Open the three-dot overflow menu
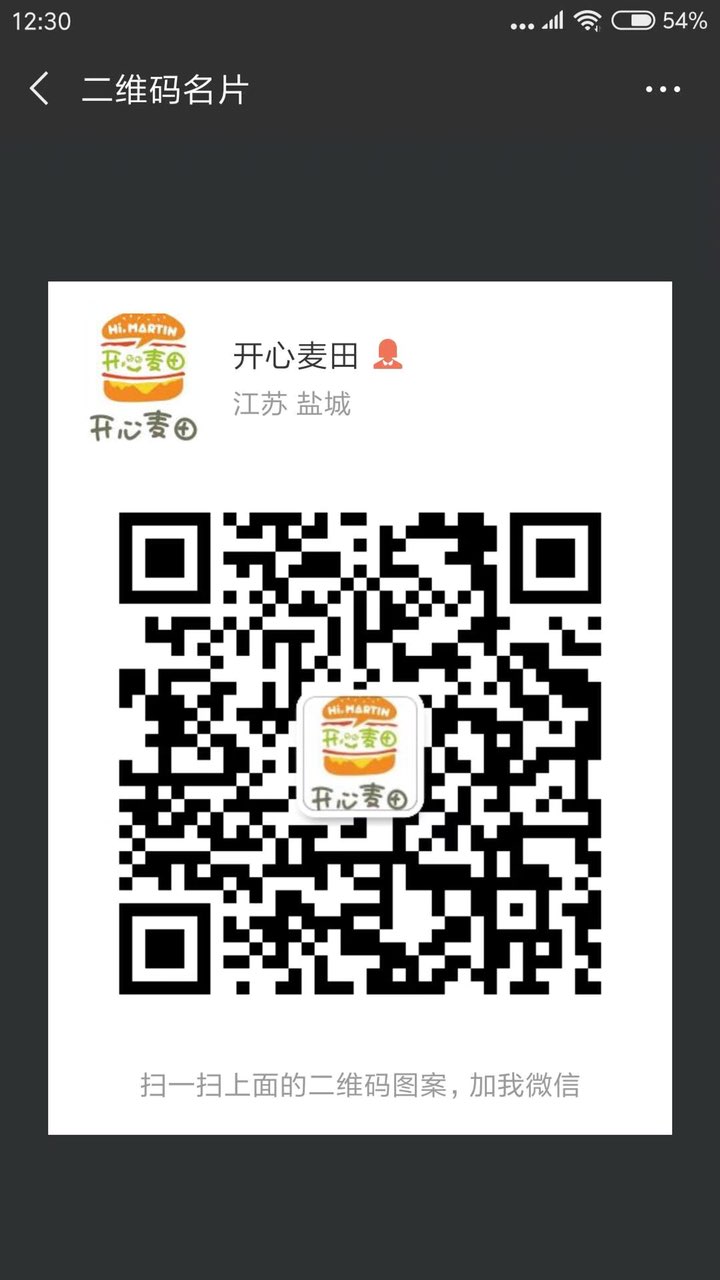Image resolution: width=720 pixels, height=1280 pixels. (662, 90)
